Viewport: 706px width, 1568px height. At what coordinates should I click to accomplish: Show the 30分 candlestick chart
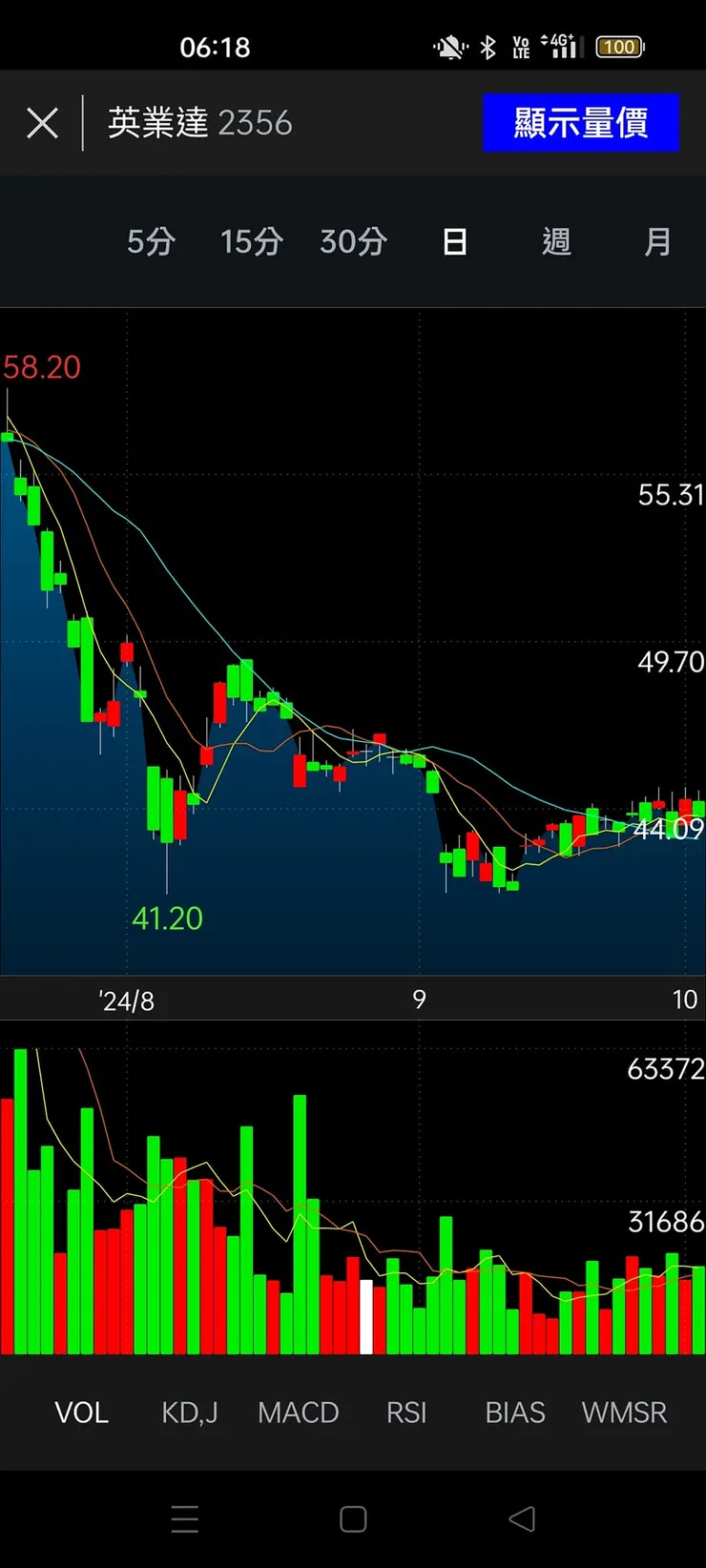353,242
